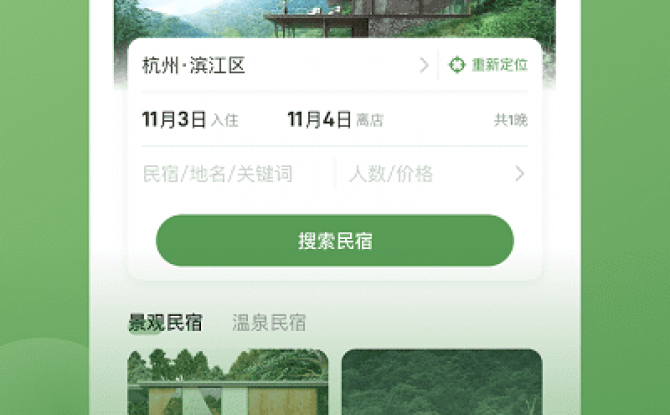Tap the 搜索民宿 button

(335, 241)
